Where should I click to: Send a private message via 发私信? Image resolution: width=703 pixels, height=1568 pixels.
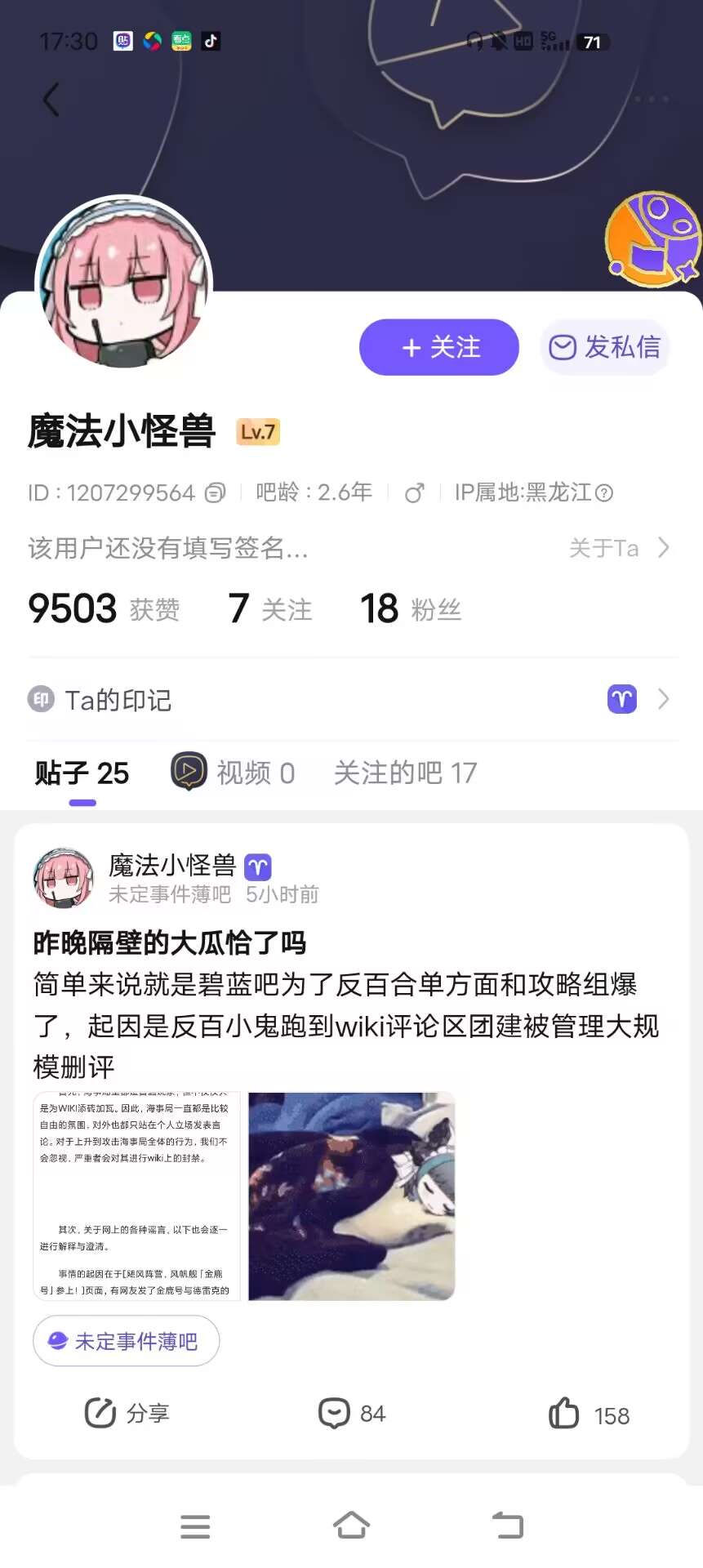click(605, 347)
